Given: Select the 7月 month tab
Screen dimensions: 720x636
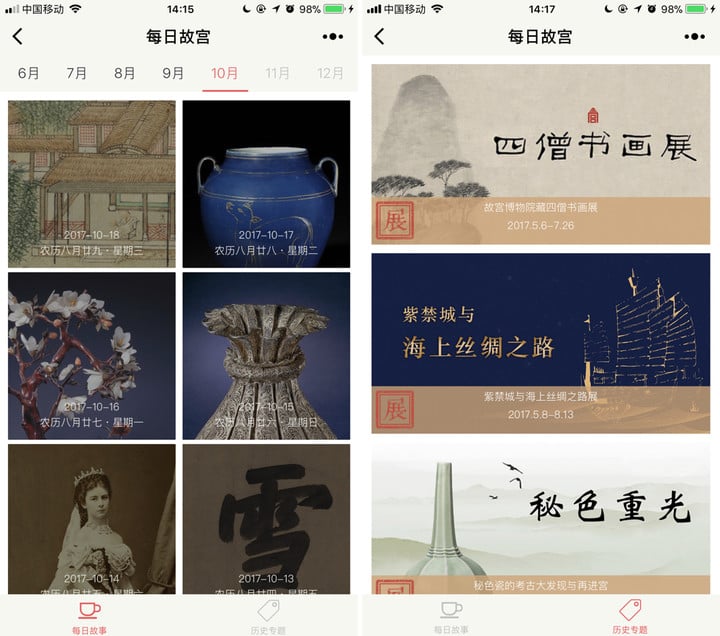Looking at the screenshot, I should pyautogui.click(x=77, y=73).
